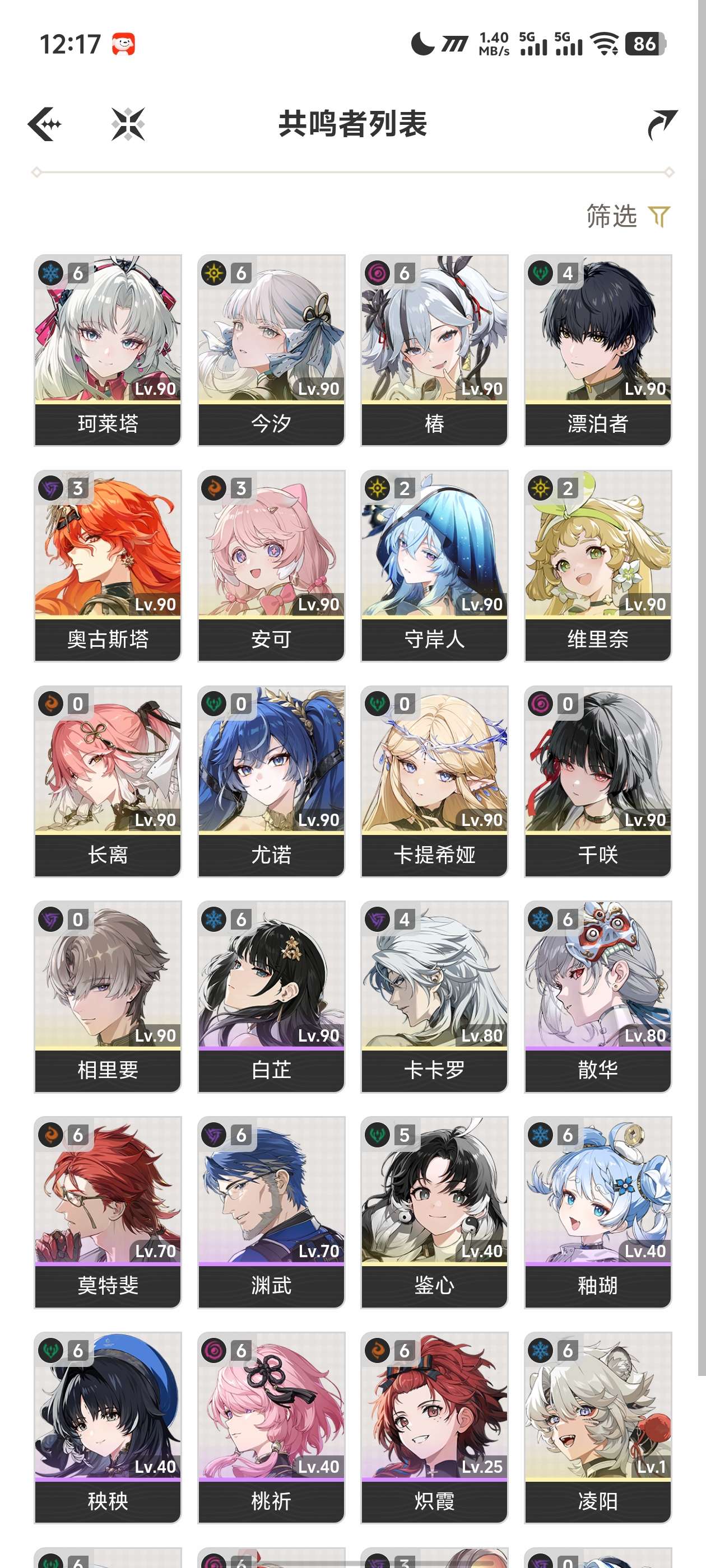Go back using the arrow icon

[45, 124]
